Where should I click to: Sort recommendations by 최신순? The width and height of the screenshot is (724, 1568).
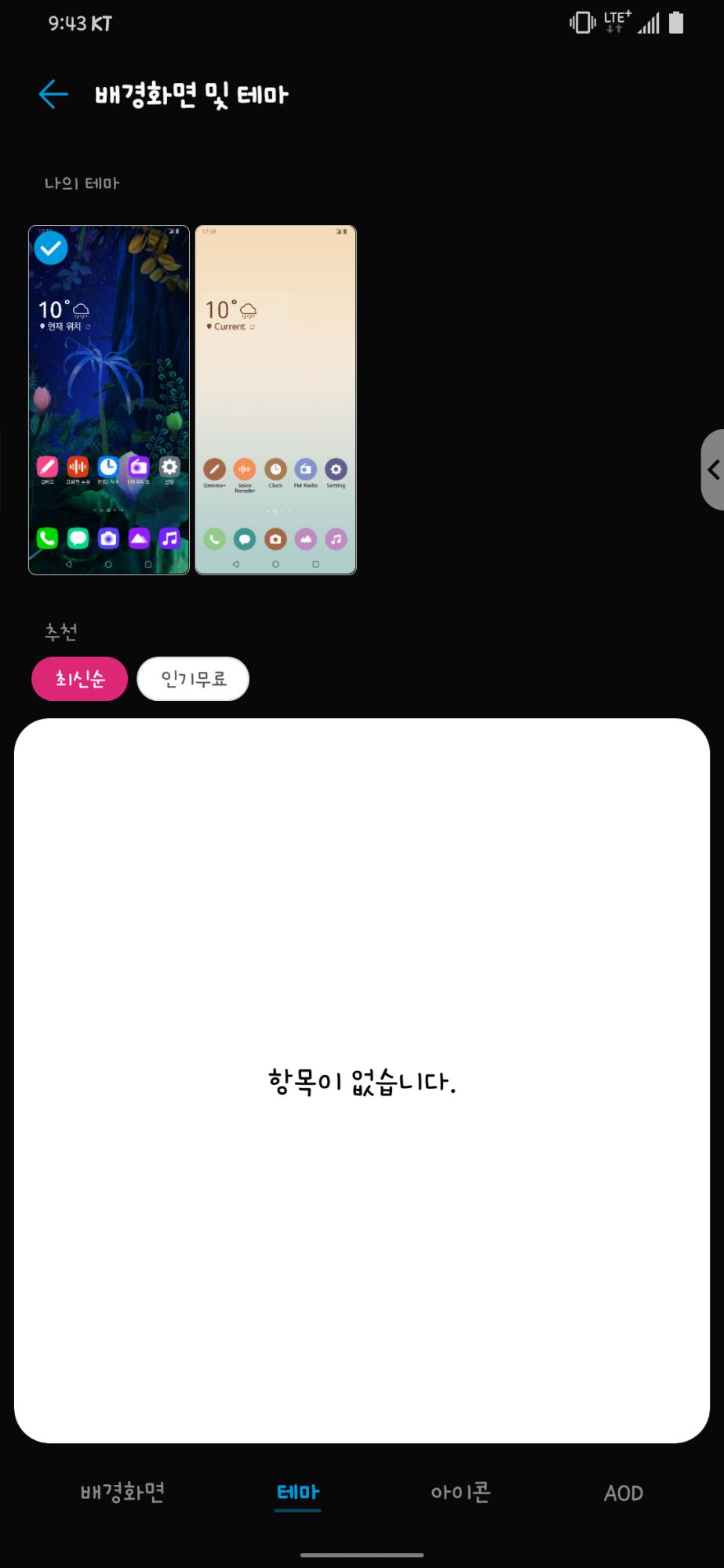pos(79,678)
